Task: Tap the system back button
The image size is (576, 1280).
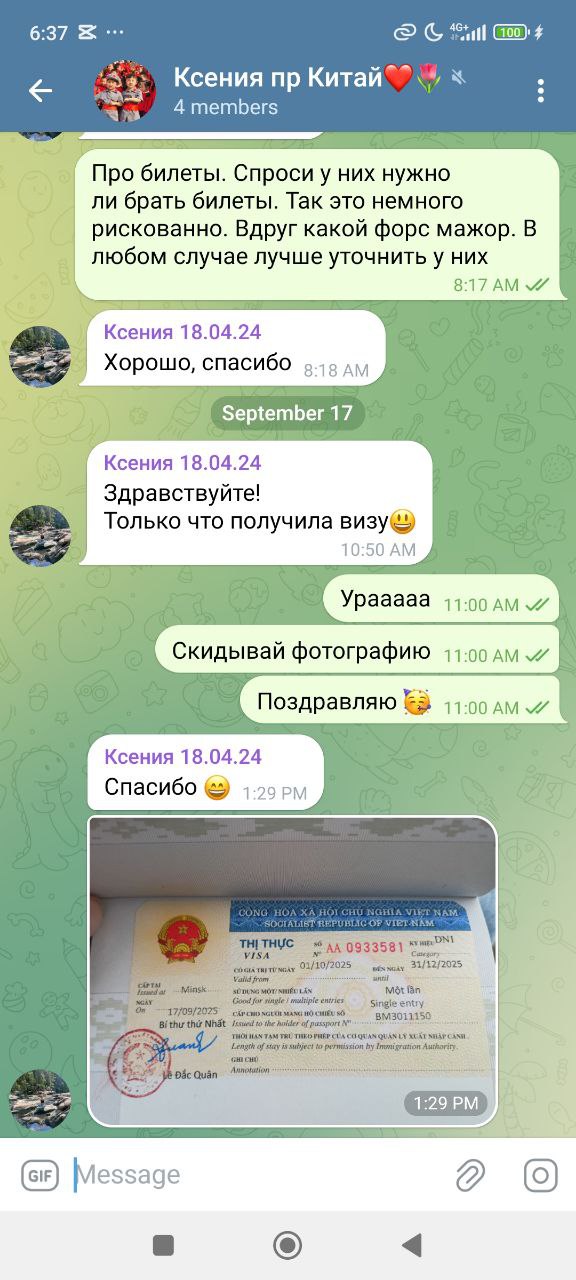Action: point(411,1244)
